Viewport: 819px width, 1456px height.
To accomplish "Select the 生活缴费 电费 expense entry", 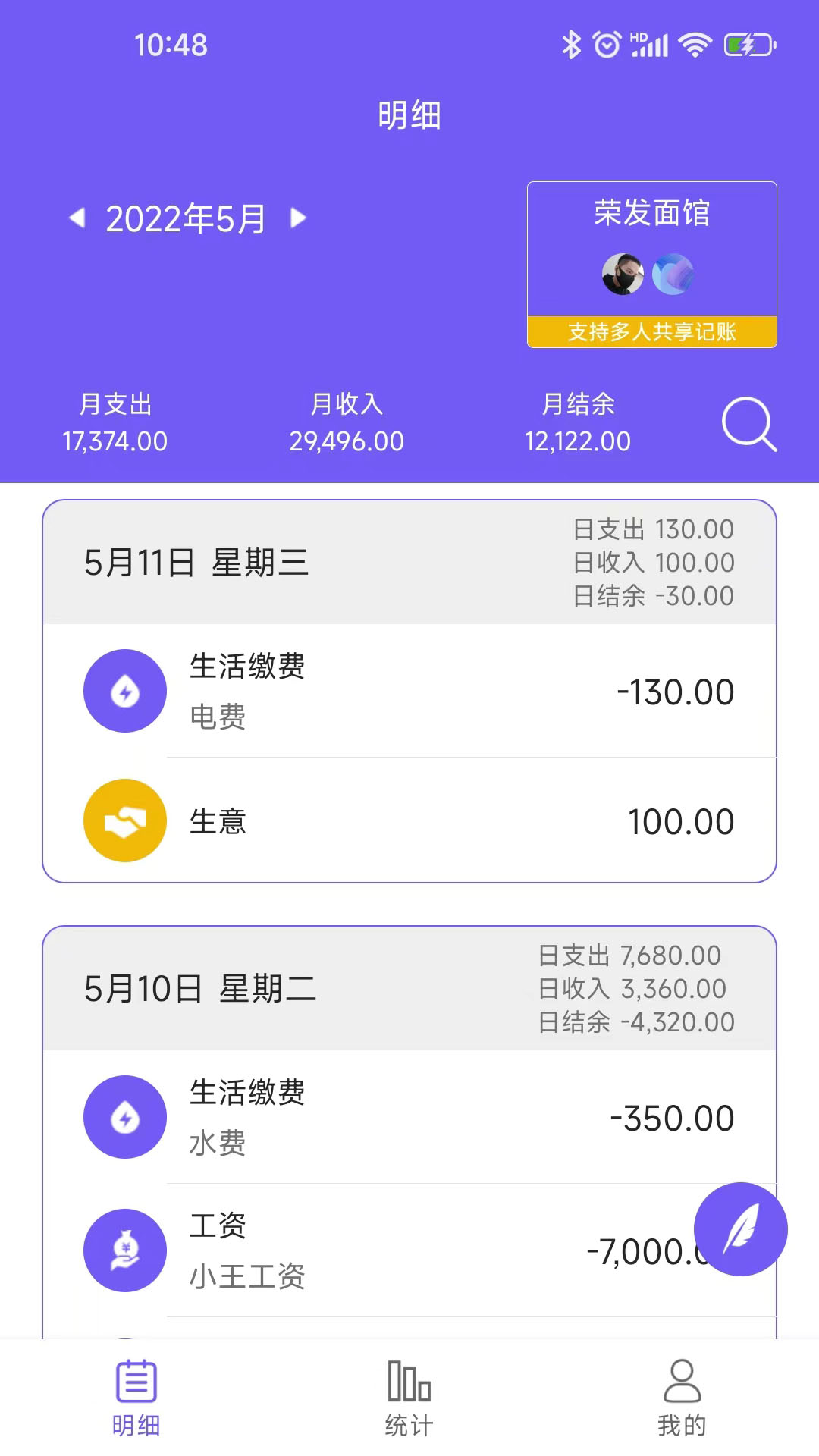I will pos(409,691).
